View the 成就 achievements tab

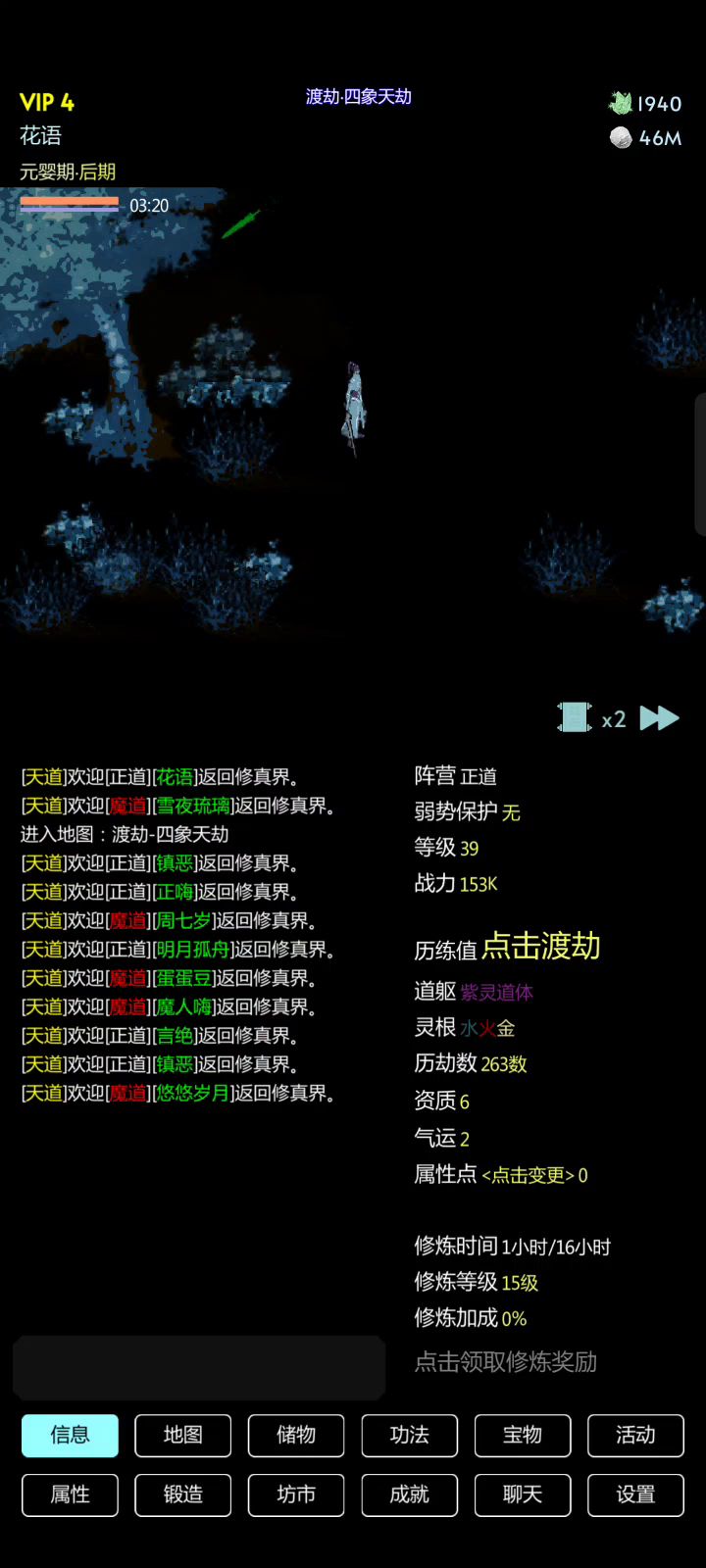coord(409,1495)
